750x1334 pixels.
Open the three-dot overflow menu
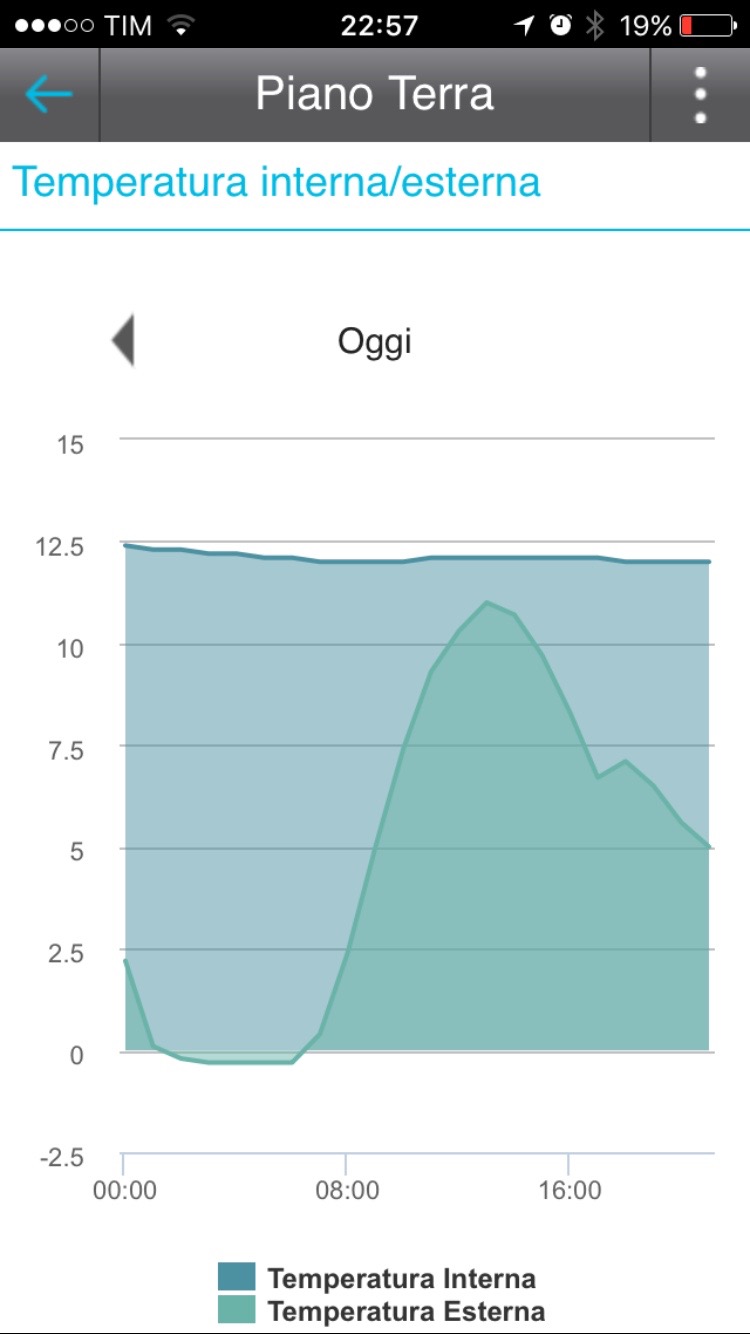(700, 95)
